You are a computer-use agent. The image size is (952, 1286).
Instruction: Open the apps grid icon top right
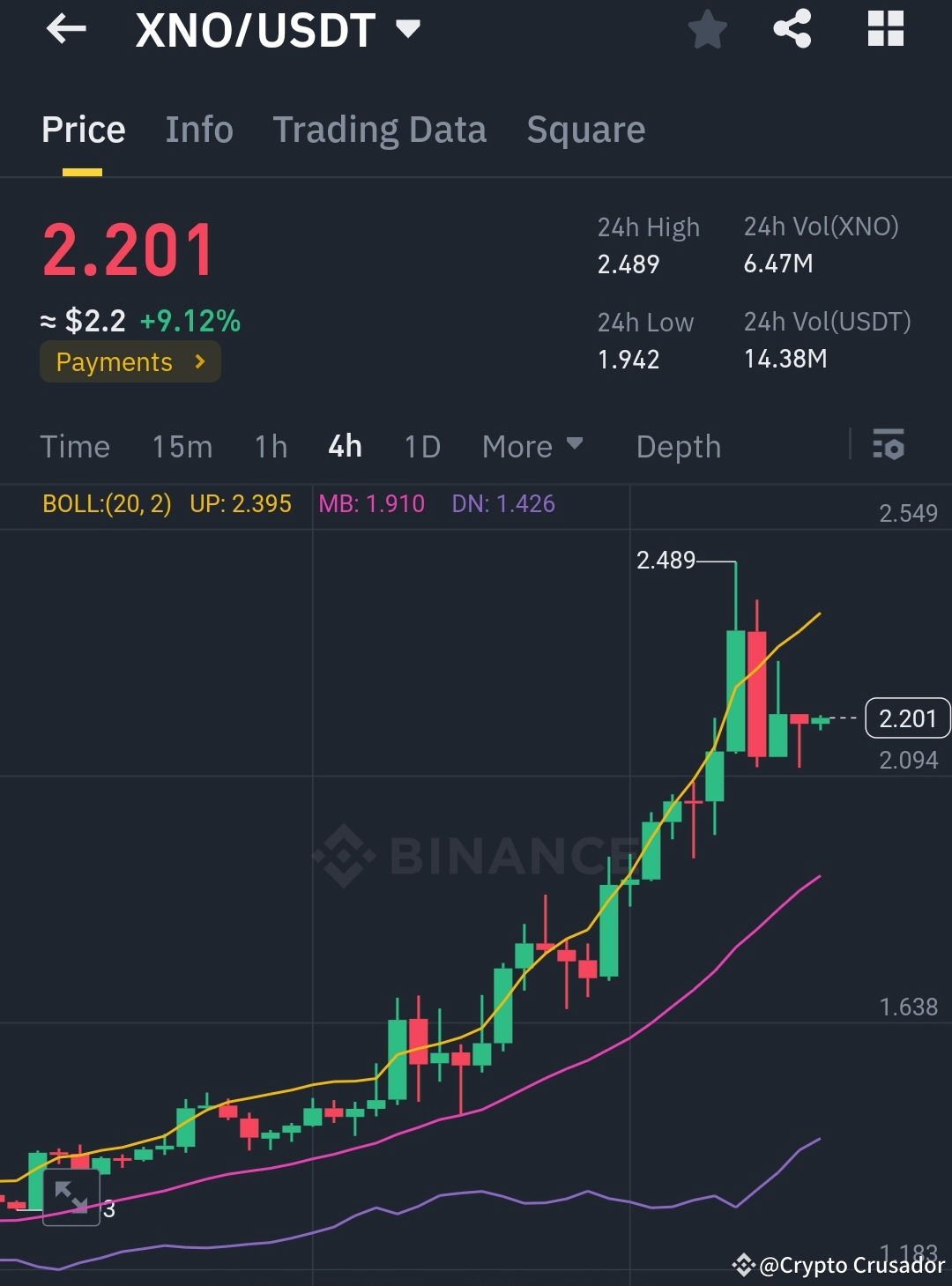pos(884,29)
